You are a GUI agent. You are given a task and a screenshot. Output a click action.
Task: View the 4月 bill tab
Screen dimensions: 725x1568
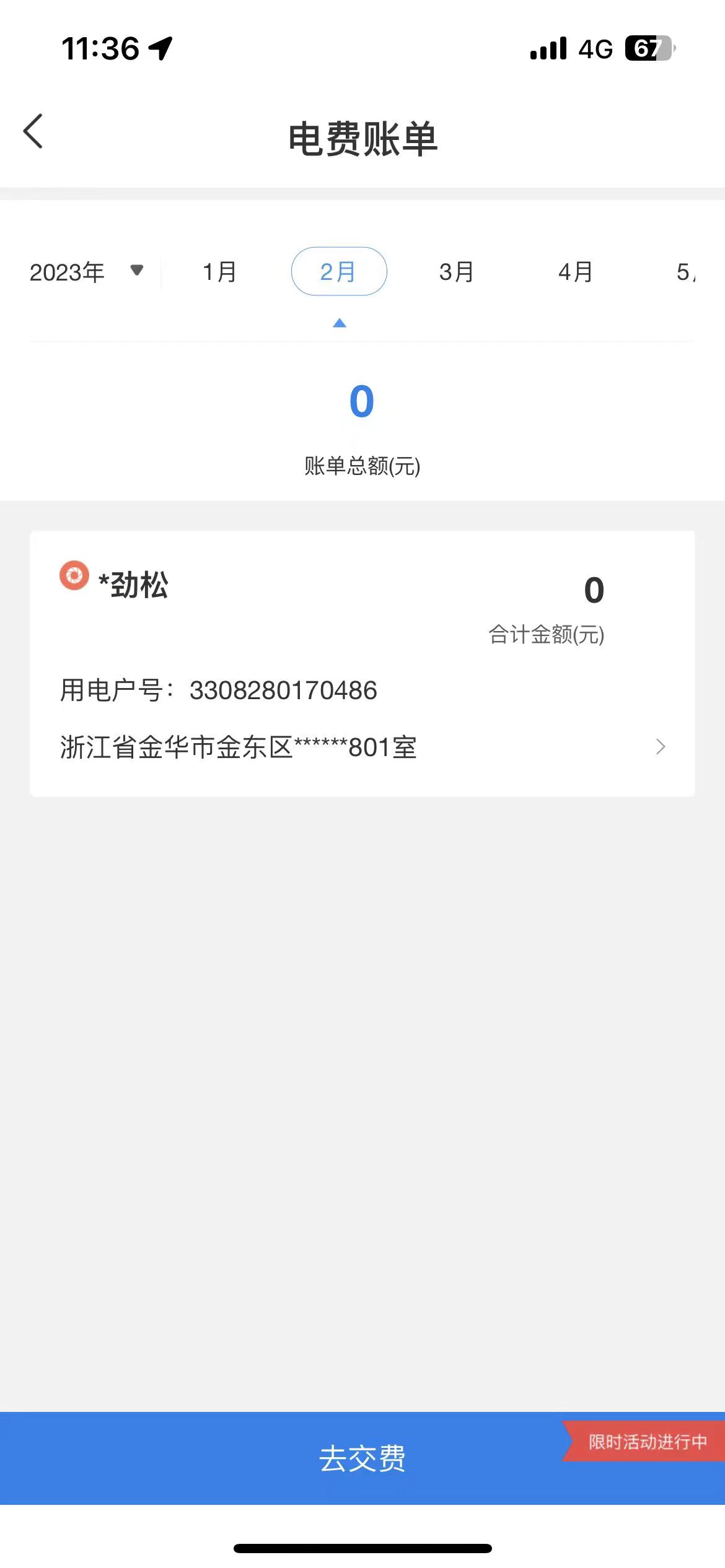click(575, 272)
